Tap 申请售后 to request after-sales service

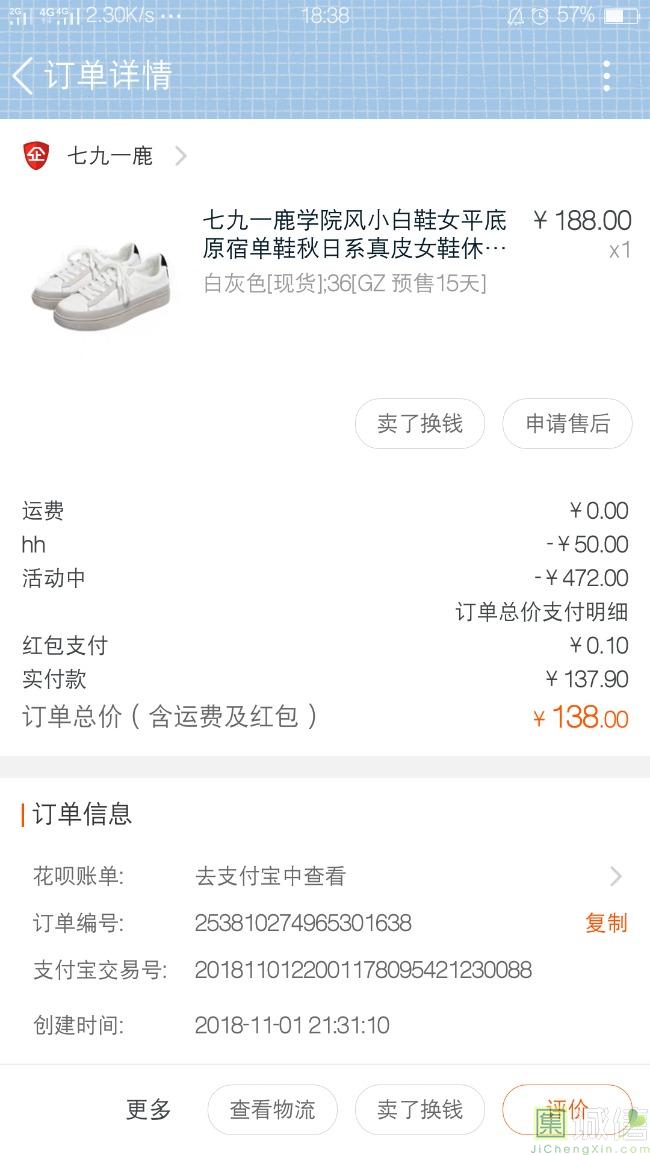click(x=567, y=424)
